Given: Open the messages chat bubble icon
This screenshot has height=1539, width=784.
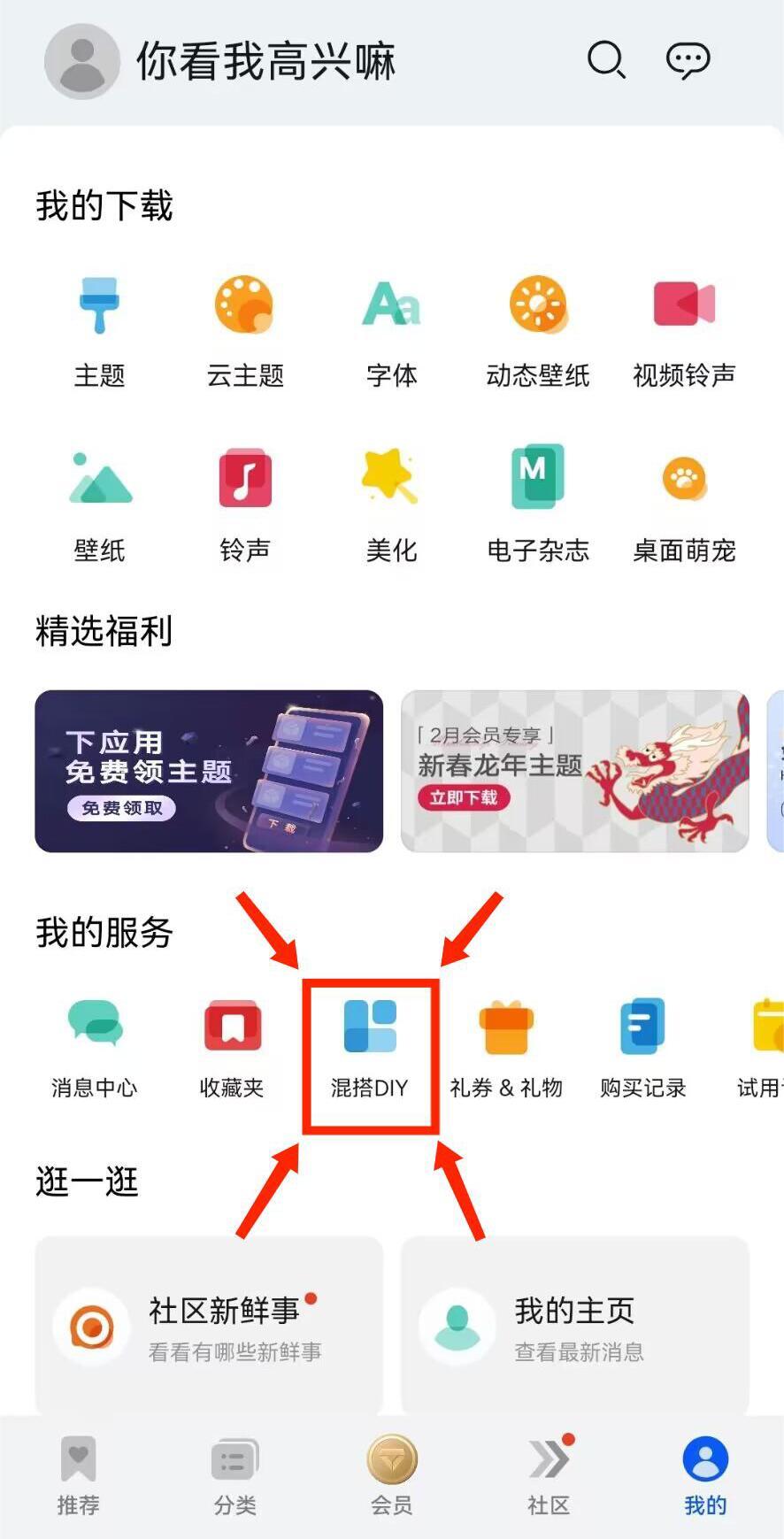Looking at the screenshot, I should pyautogui.click(x=688, y=60).
